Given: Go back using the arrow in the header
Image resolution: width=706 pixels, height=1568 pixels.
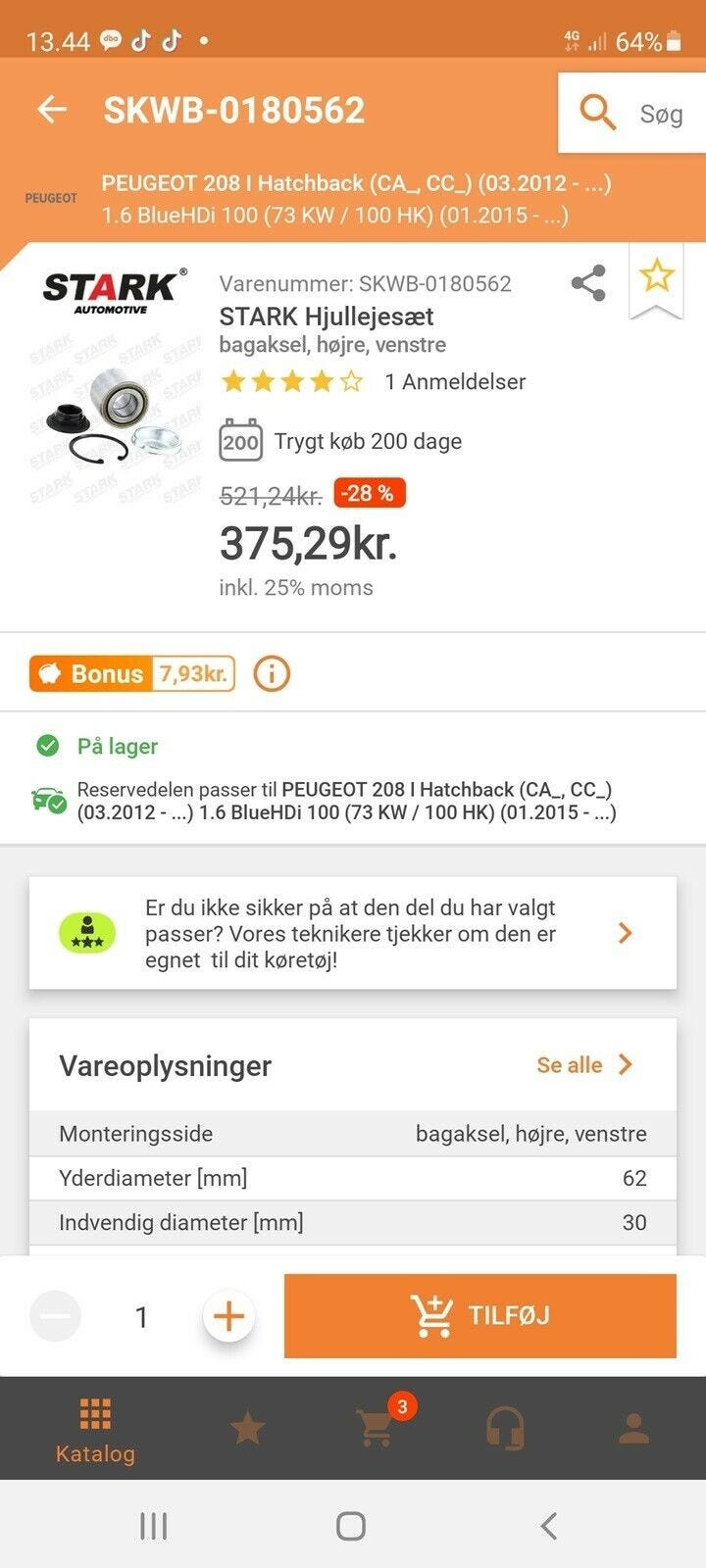Looking at the screenshot, I should coord(52,110).
